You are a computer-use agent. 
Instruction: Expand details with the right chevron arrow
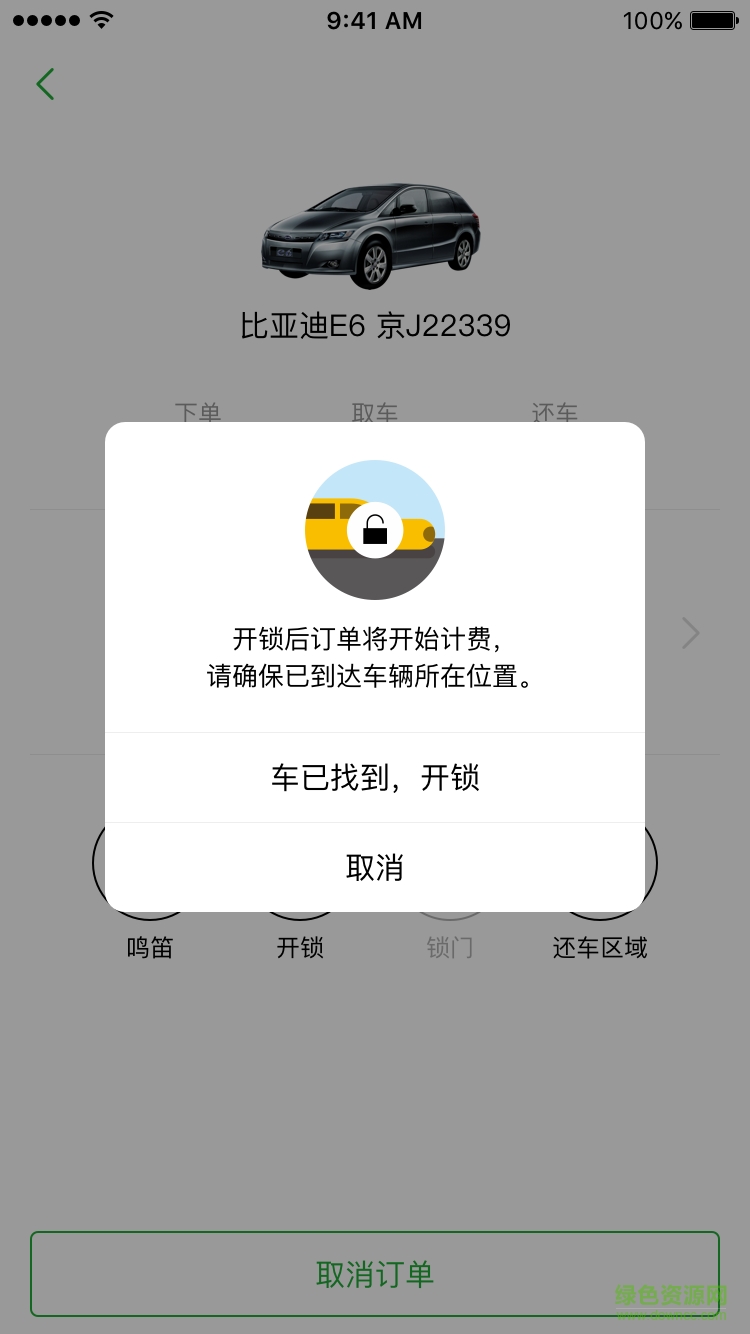point(690,633)
